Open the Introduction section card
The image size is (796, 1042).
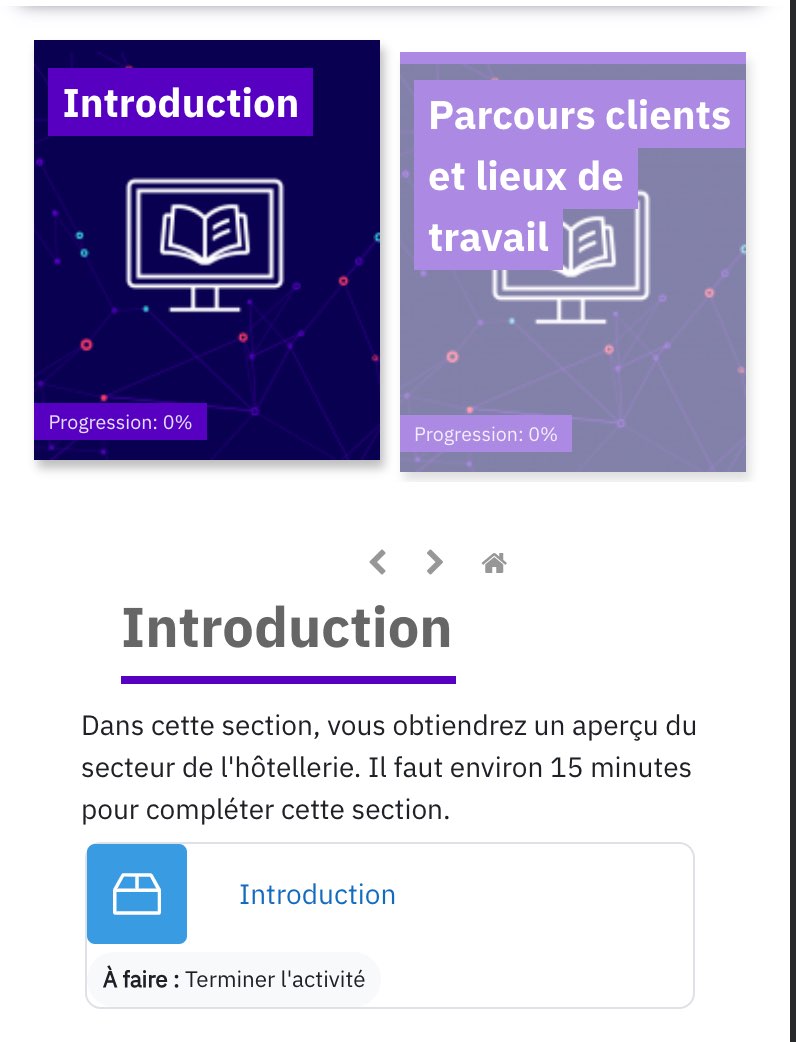[x=207, y=250]
